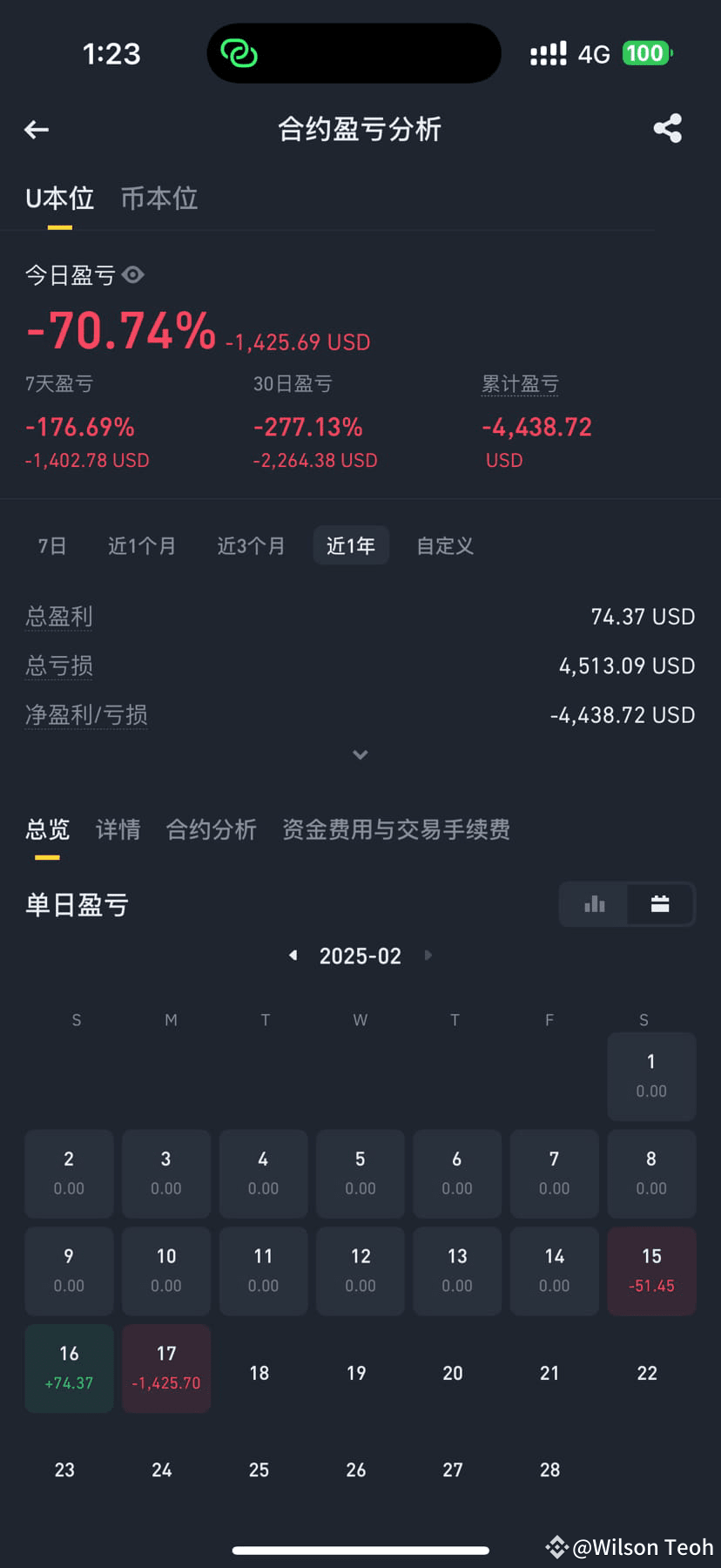Go to previous month with left arrow
Screen dimensions: 721x1568
(x=293, y=955)
